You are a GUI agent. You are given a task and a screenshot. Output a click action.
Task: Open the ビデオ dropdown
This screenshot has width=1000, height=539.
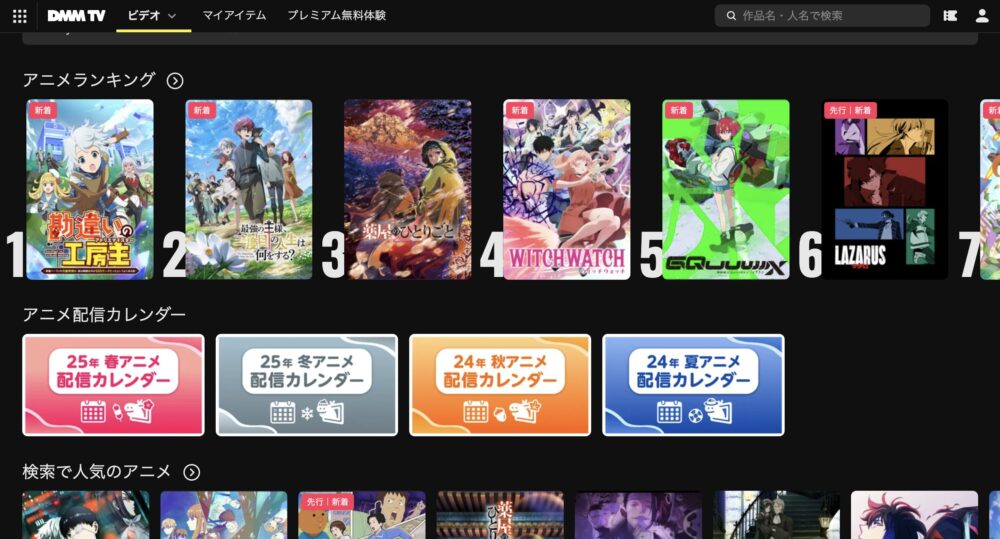pos(152,16)
